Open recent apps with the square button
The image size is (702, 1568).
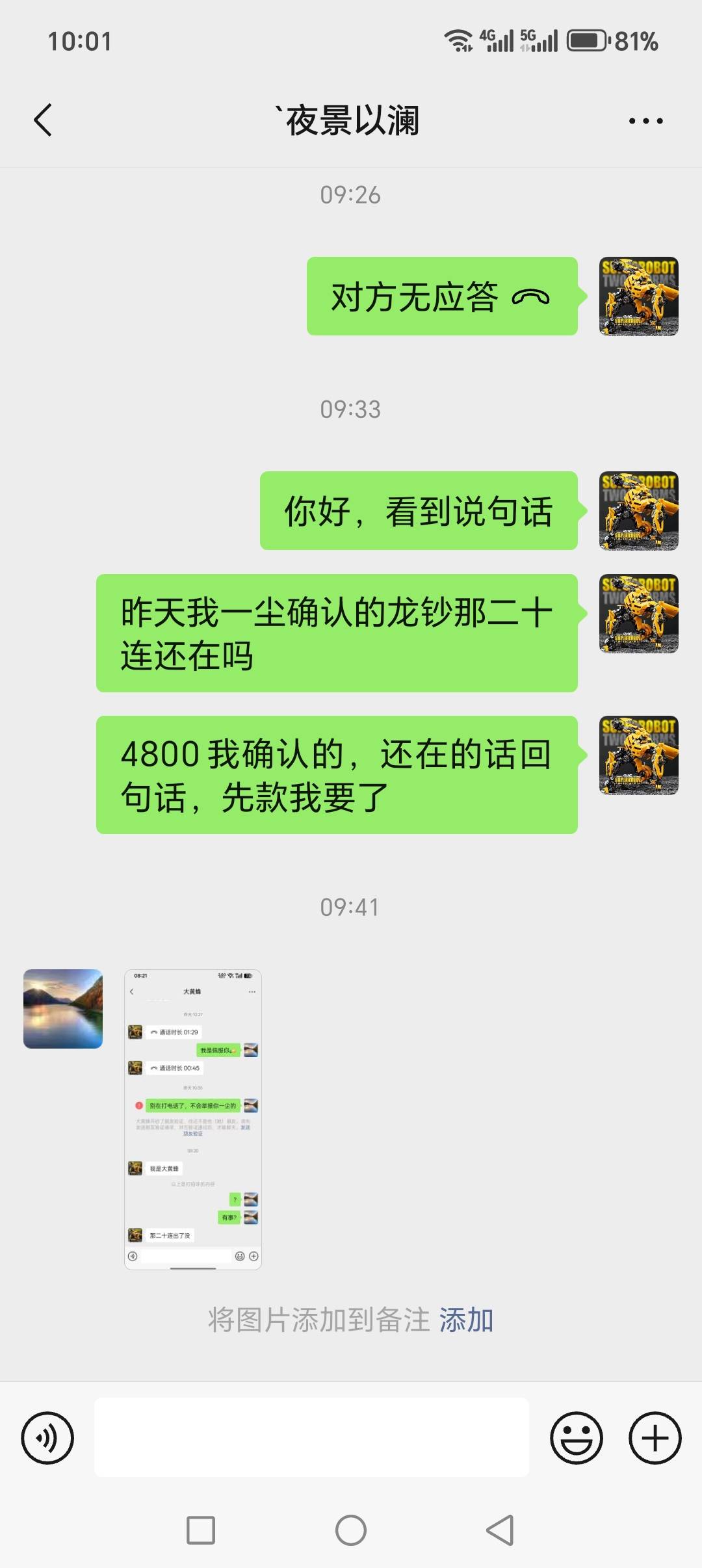201,1530
